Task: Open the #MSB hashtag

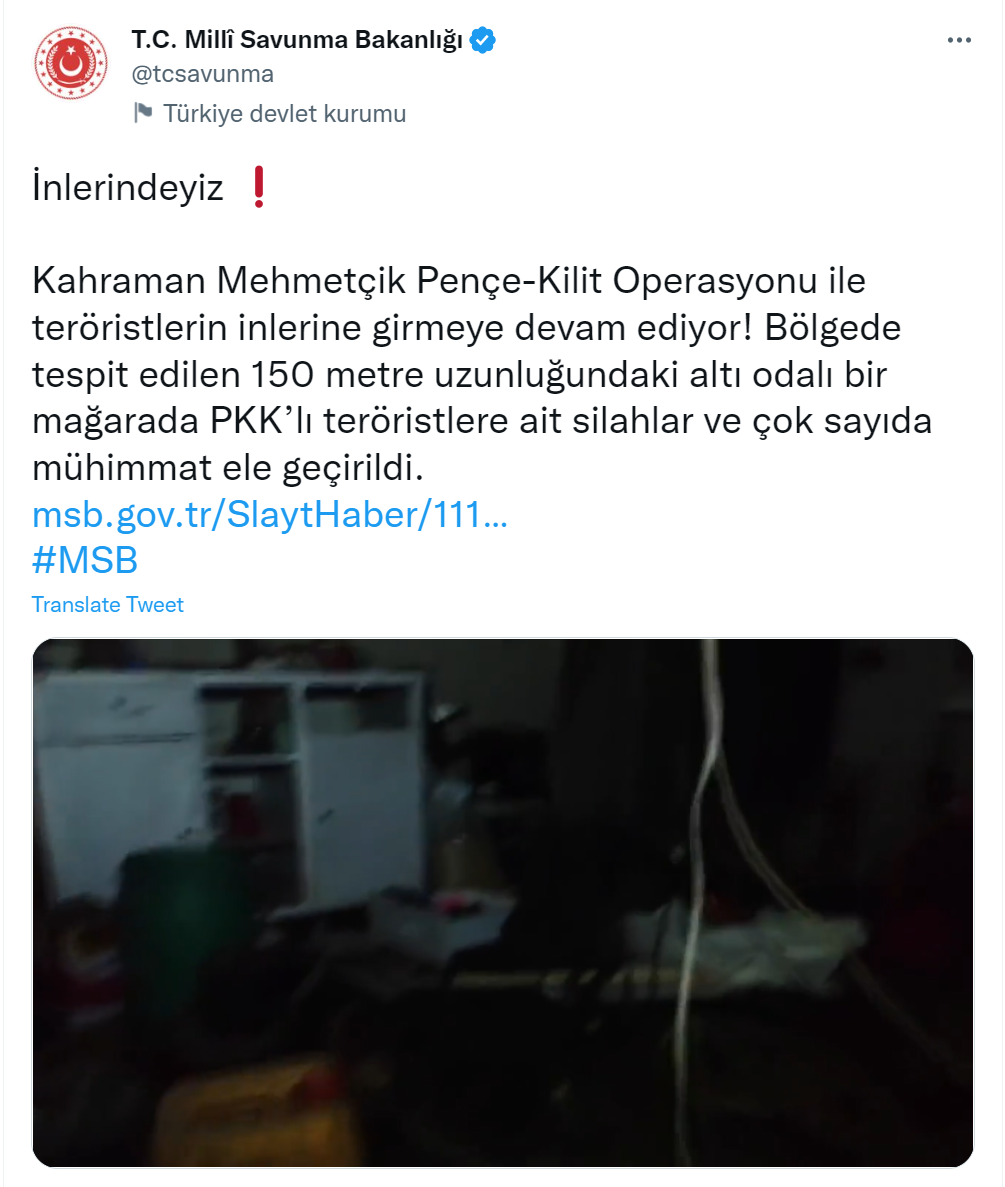Action: [84, 560]
